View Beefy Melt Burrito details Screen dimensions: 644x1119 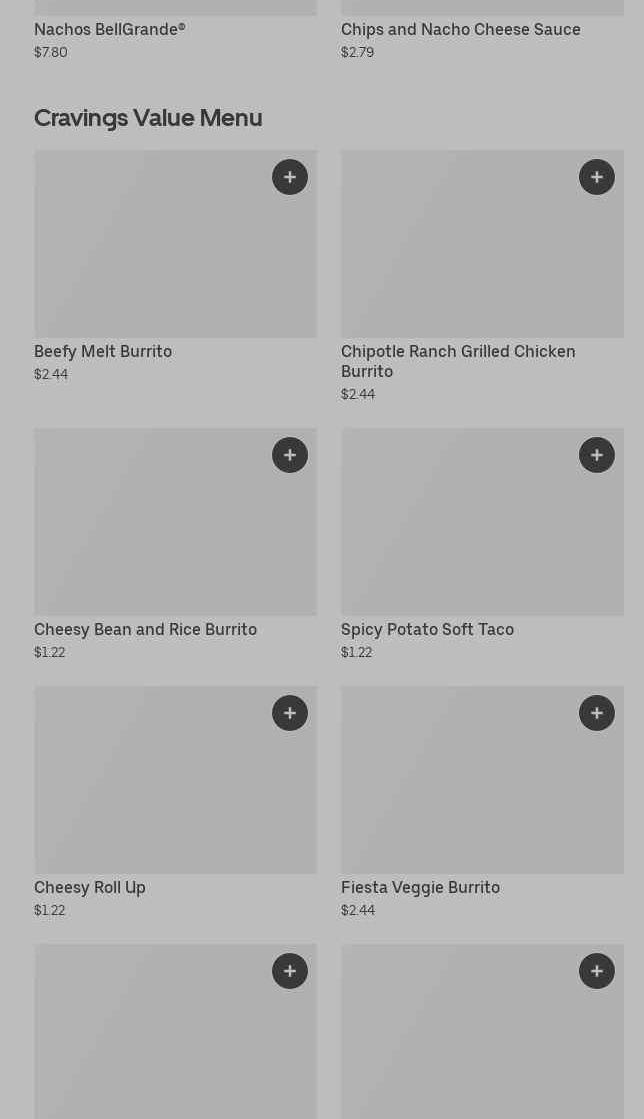click(103, 351)
